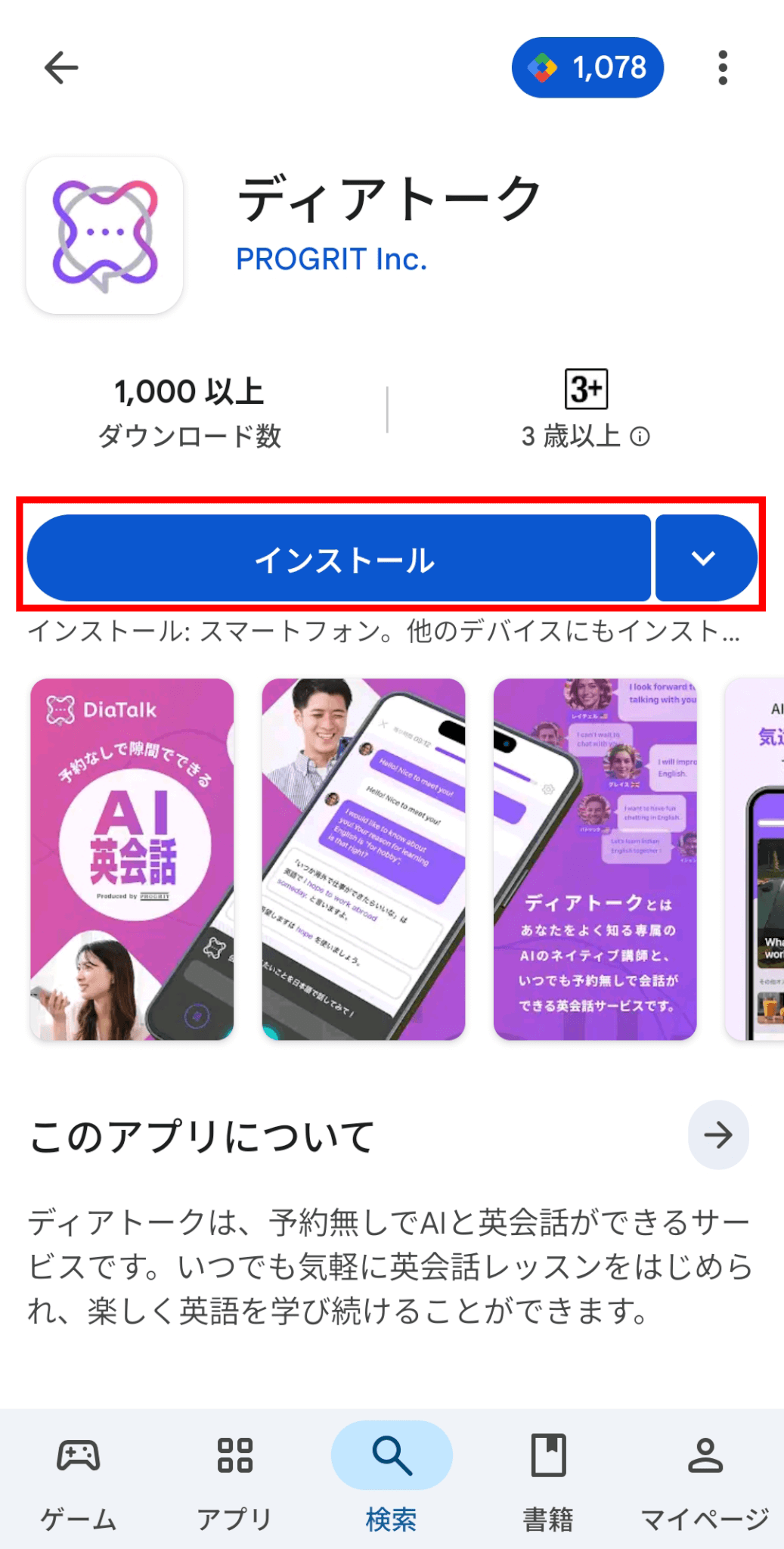Go back using the arrow icon
This screenshot has height=1549, width=784.
click(60, 68)
